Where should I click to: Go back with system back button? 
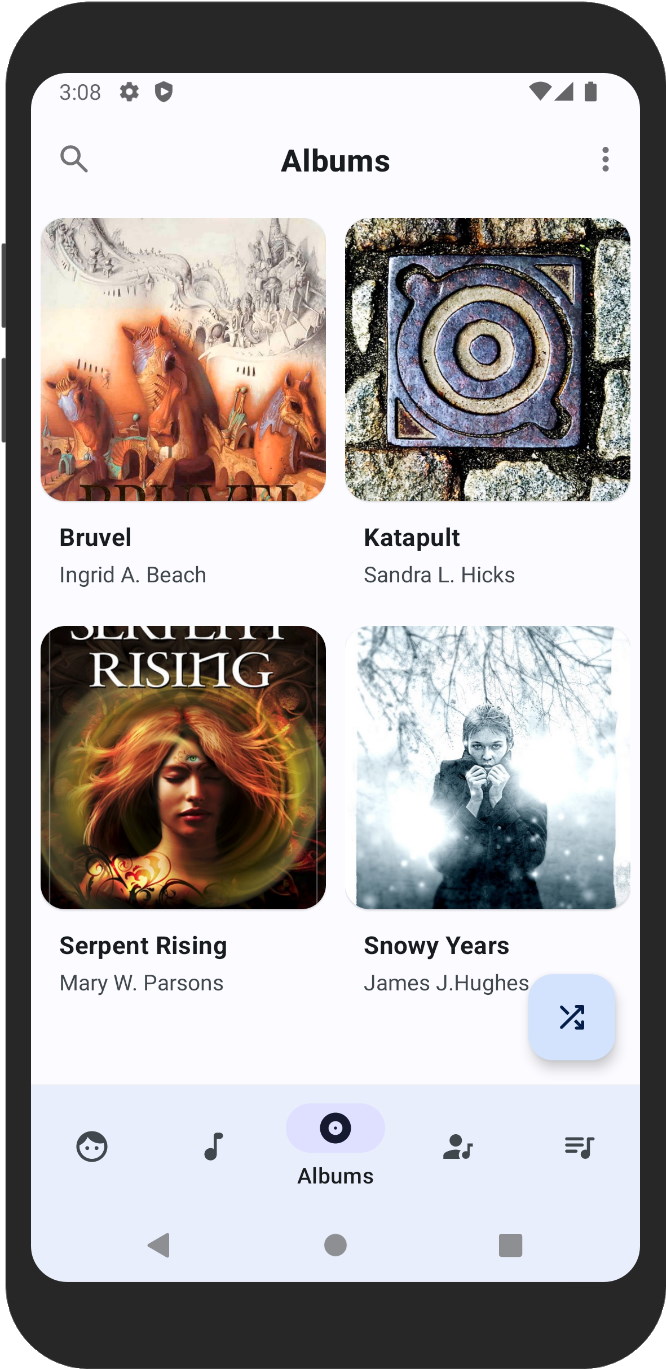point(158,1245)
